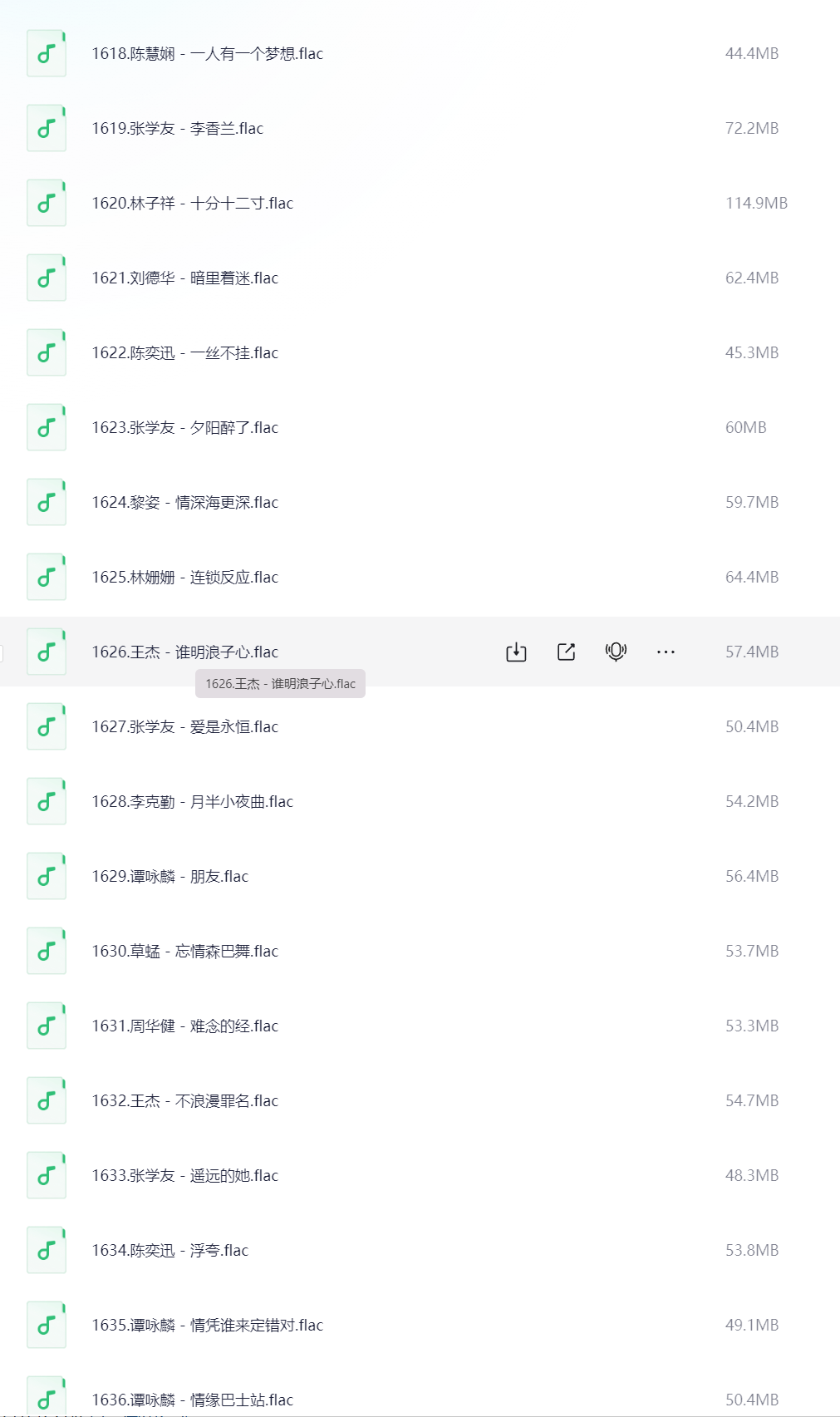Open 1623.张学友 - 夕阳醉了.flac

coord(184,428)
